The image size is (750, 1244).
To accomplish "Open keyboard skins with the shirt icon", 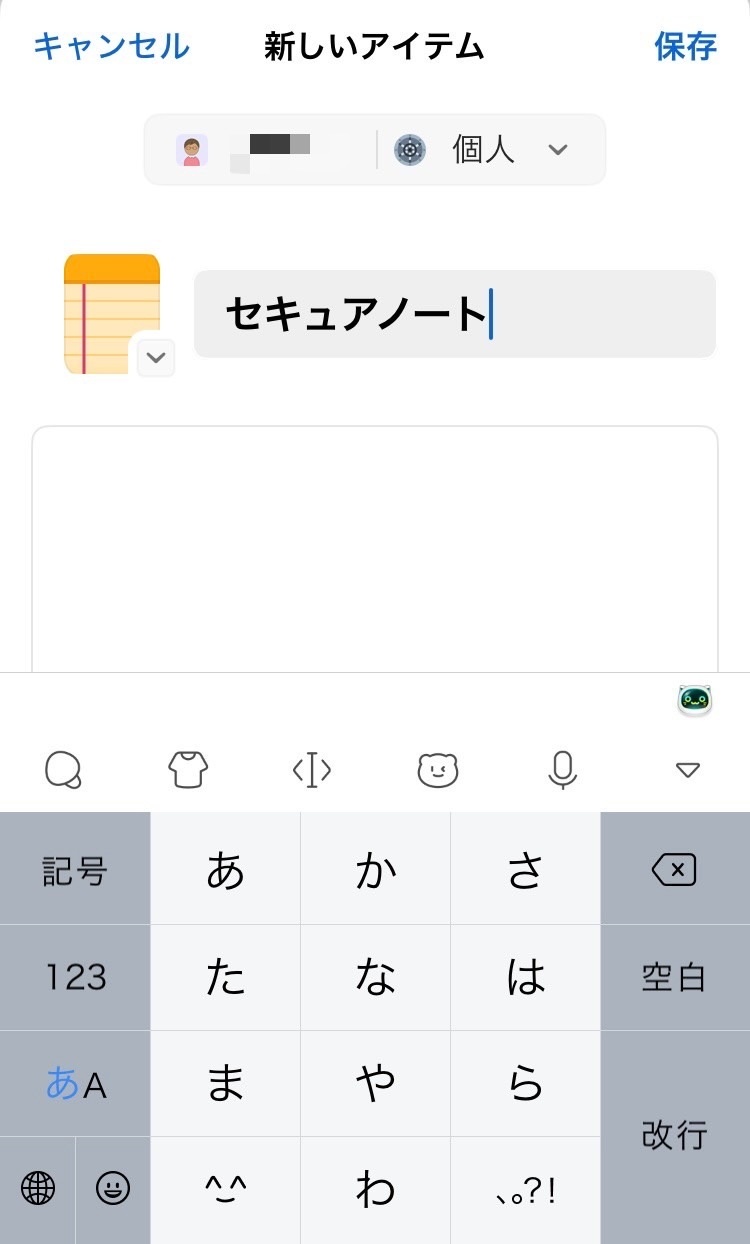I will coord(188,770).
